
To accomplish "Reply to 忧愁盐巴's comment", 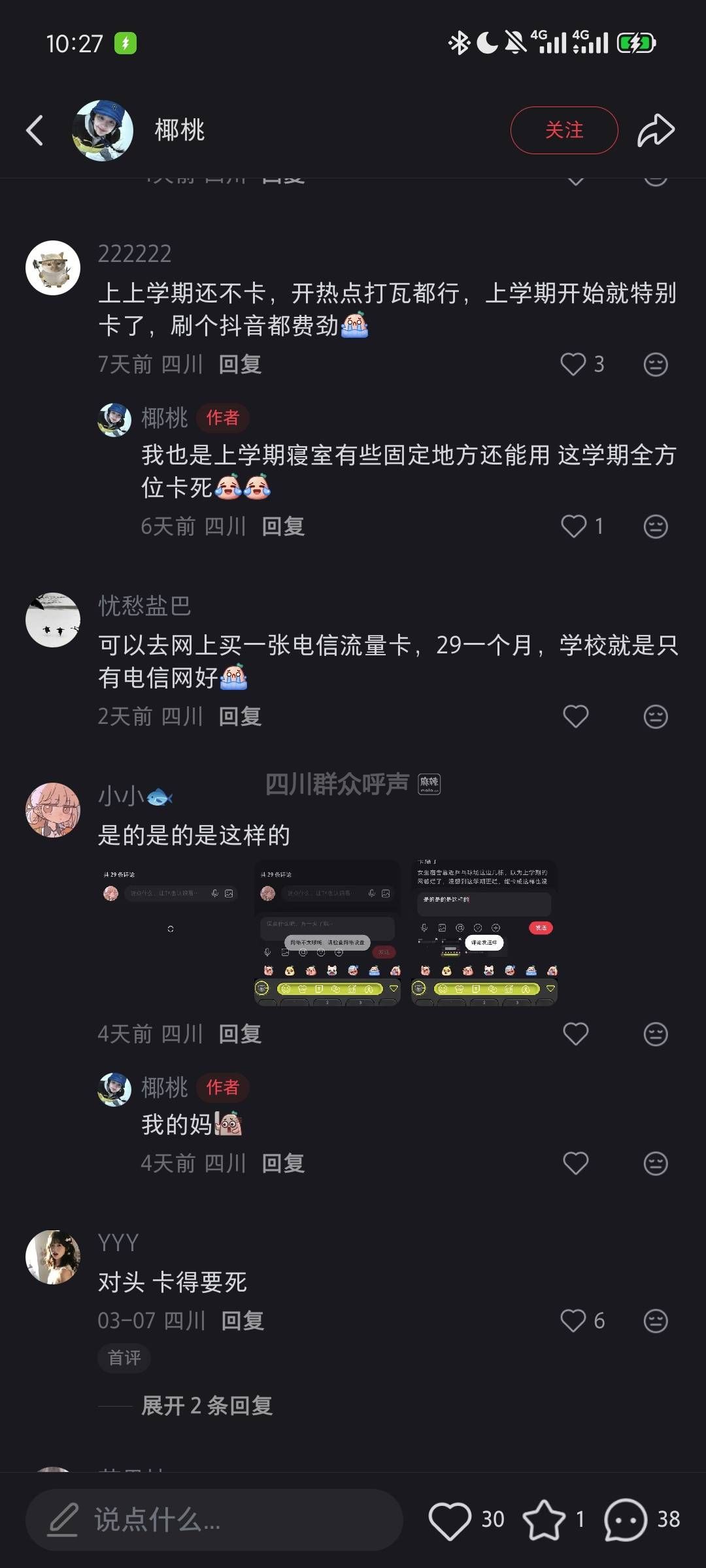I will coord(240,717).
